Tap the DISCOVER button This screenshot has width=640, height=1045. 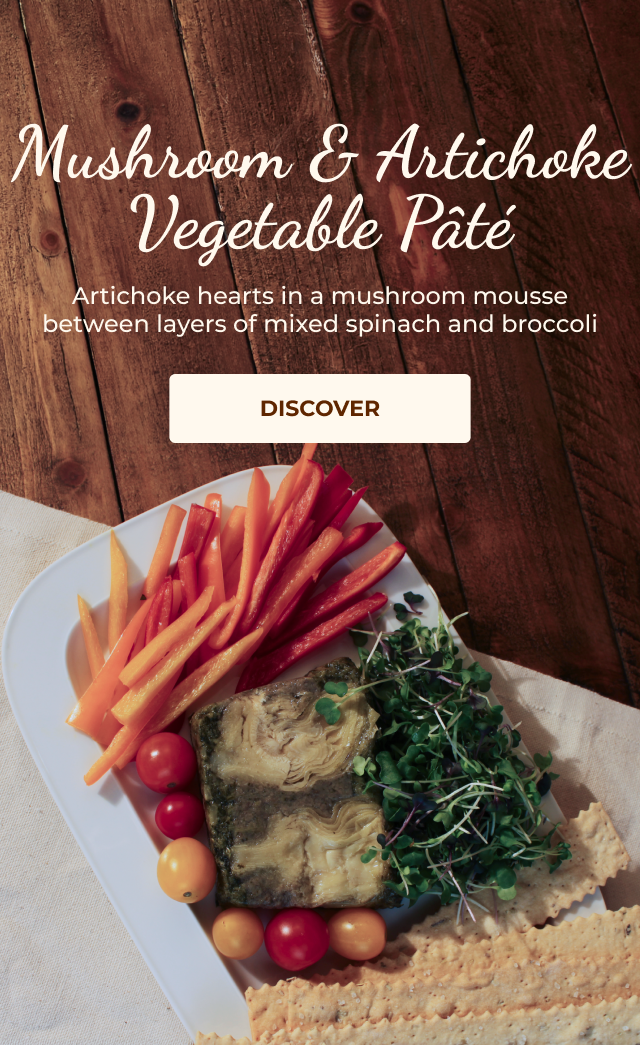coord(320,408)
